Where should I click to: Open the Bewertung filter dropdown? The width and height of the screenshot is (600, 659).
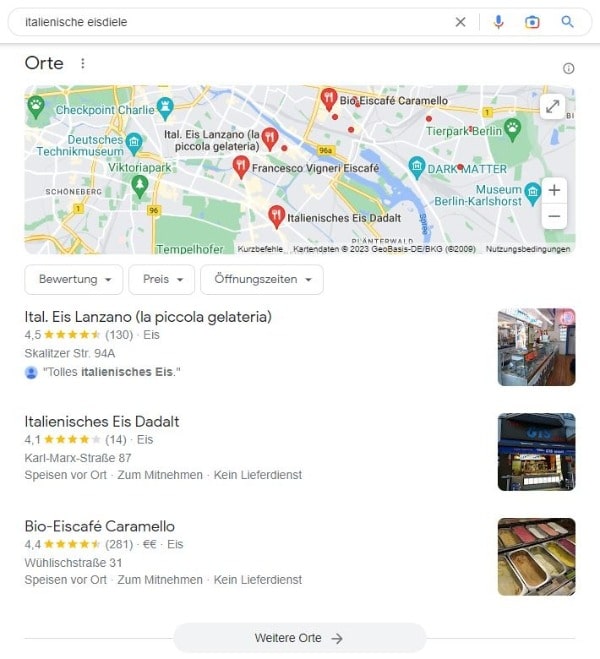click(x=74, y=280)
